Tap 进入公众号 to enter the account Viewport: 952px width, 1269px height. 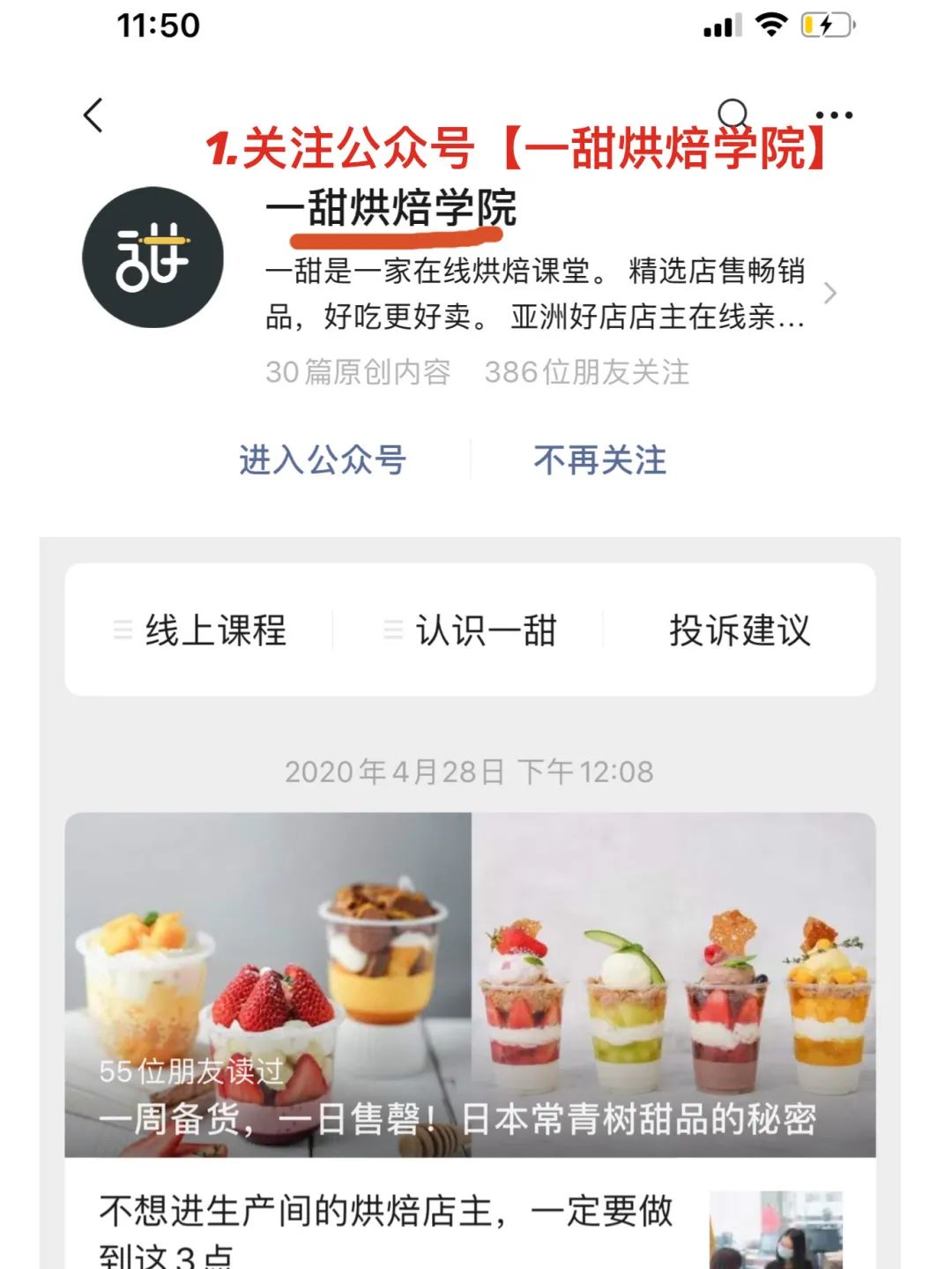pos(323,460)
